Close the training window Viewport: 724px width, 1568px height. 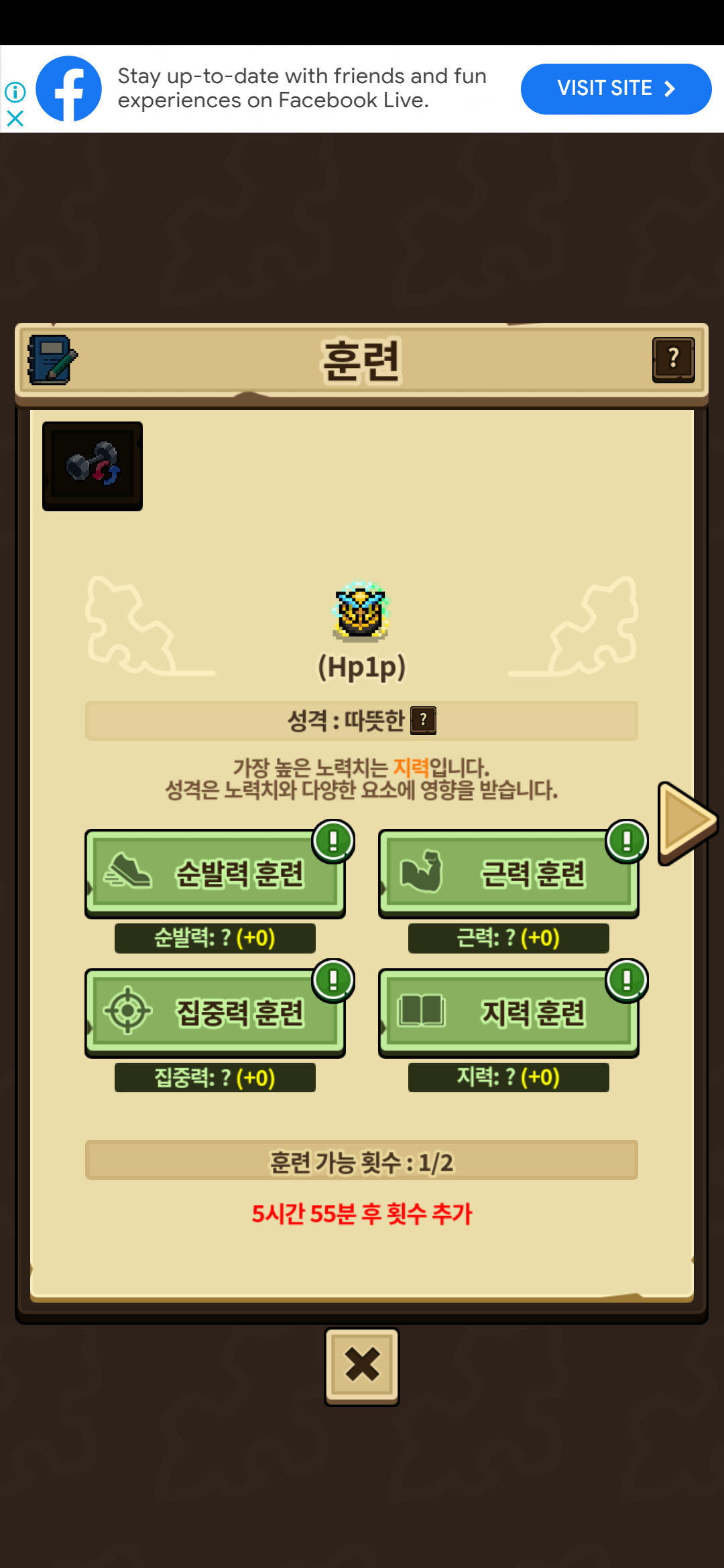tap(362, 1366)
